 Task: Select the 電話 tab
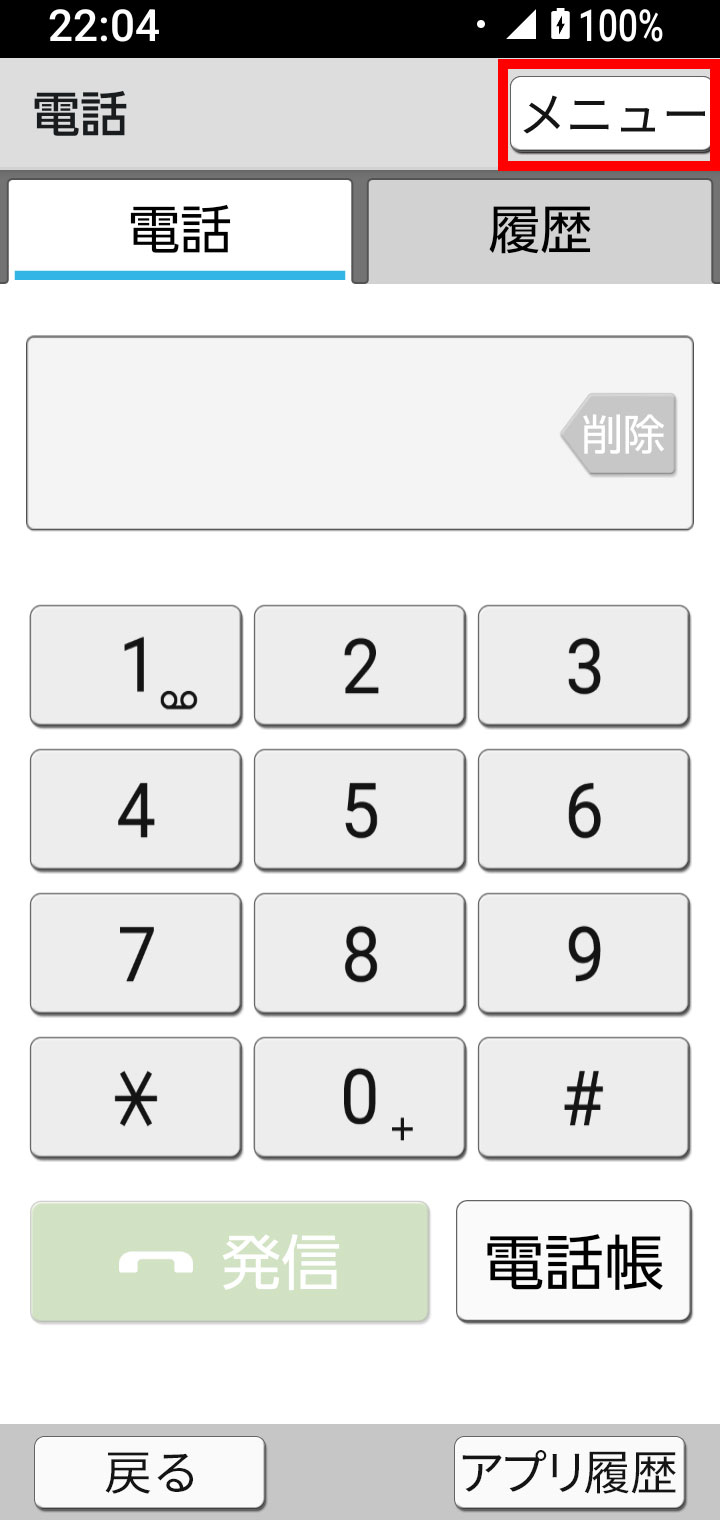(180, 231)
